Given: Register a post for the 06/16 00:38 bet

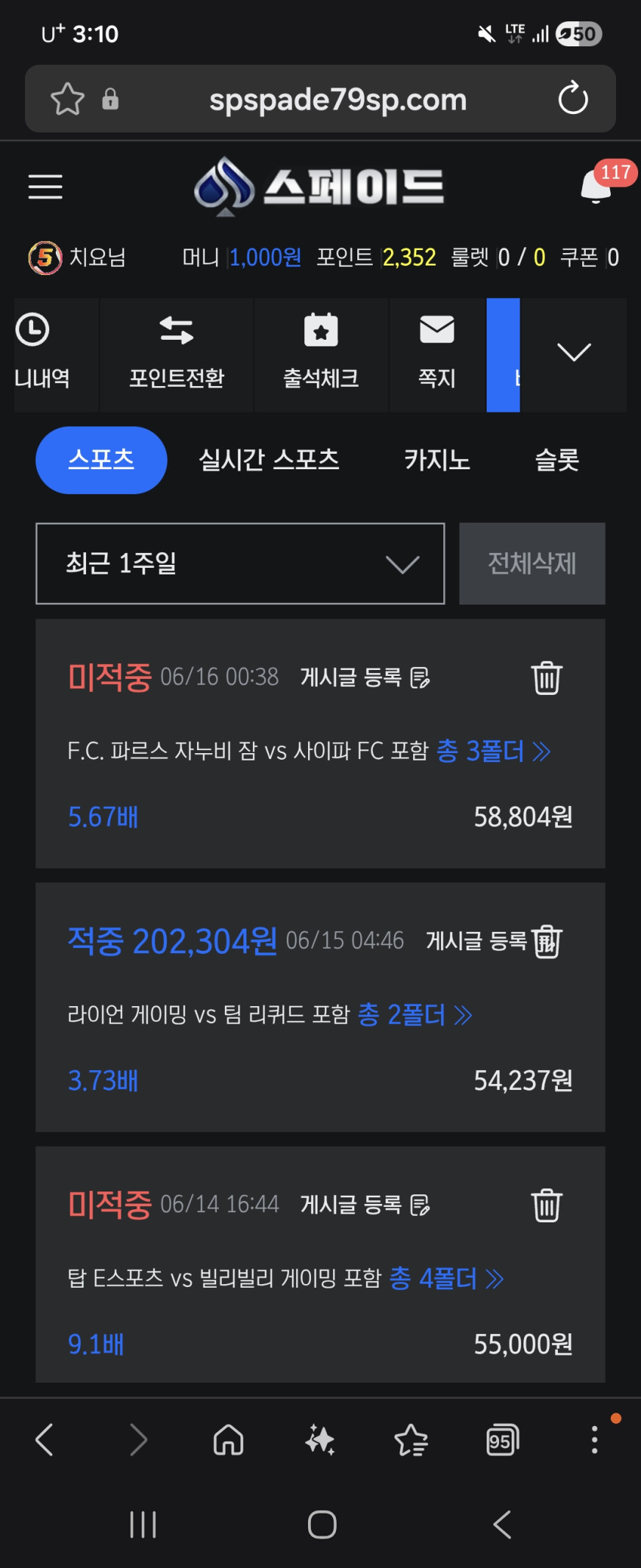Looking at the screenshot, I should coord(365,677).
